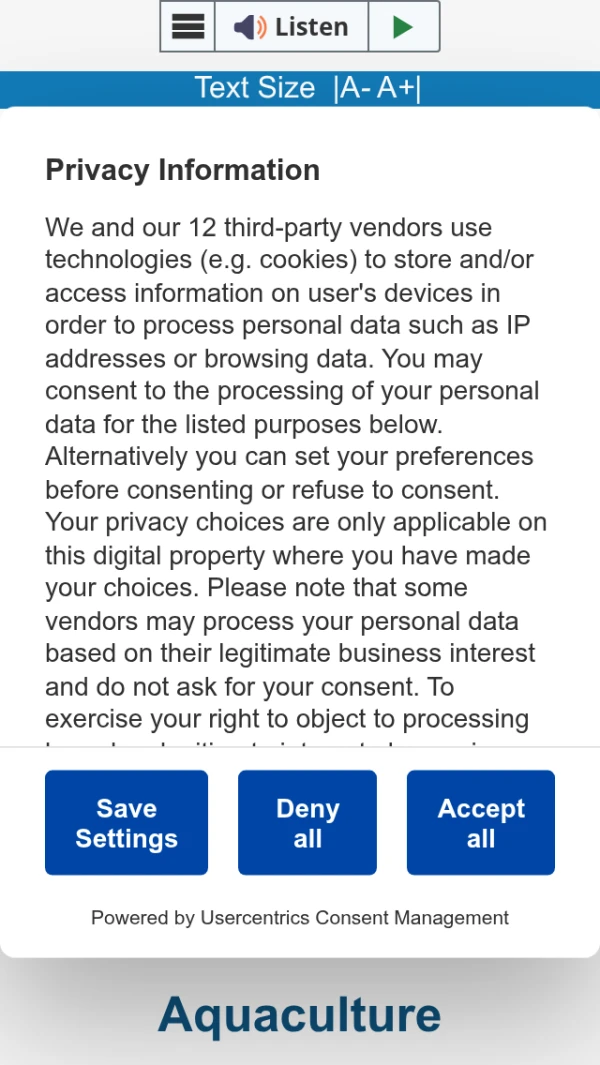The width and height of the screenshot is (600, 1065).
Task: Decrease text size with A-
Action: 357,88
